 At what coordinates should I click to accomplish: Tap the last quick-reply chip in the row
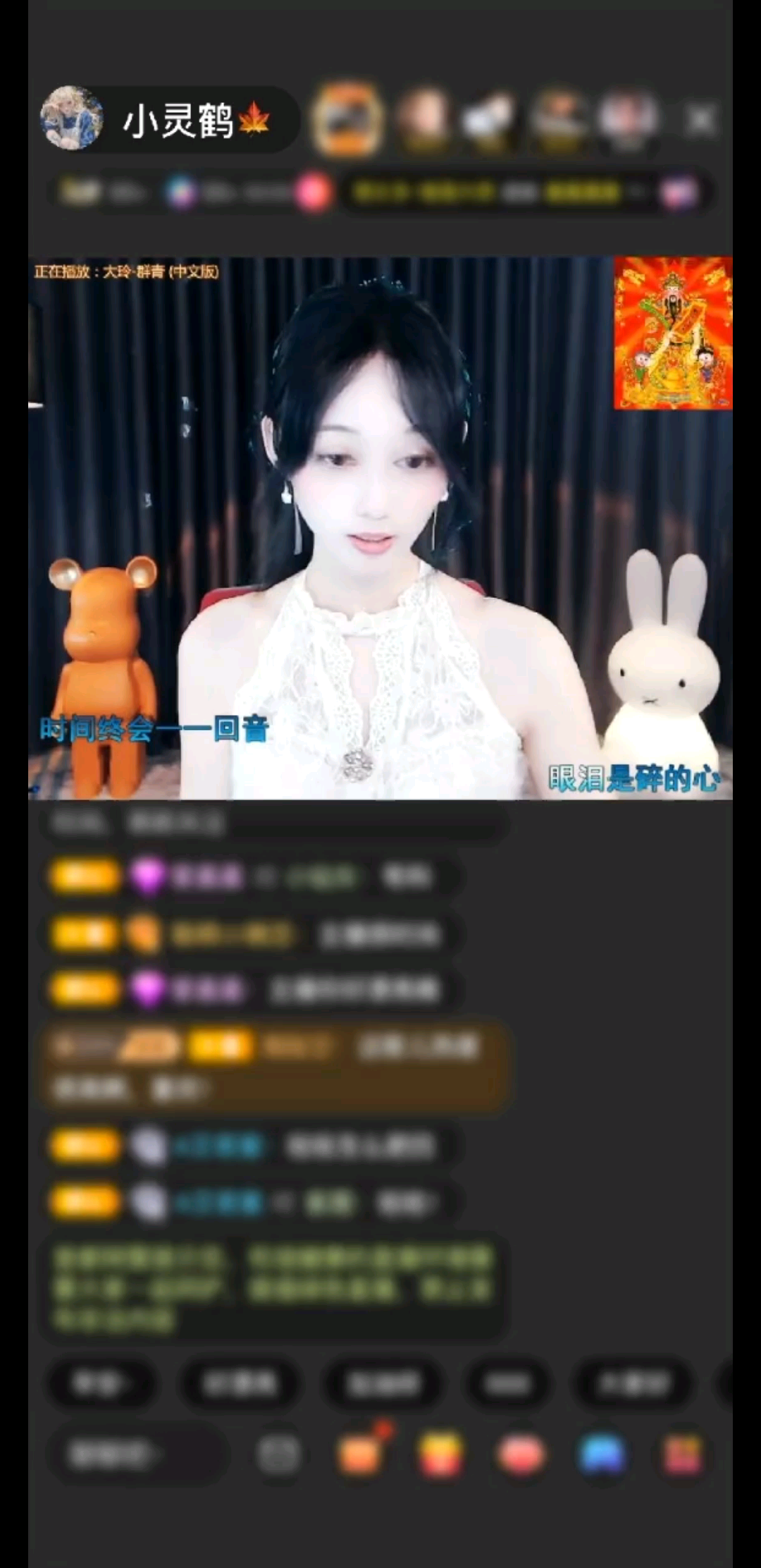631,1384
